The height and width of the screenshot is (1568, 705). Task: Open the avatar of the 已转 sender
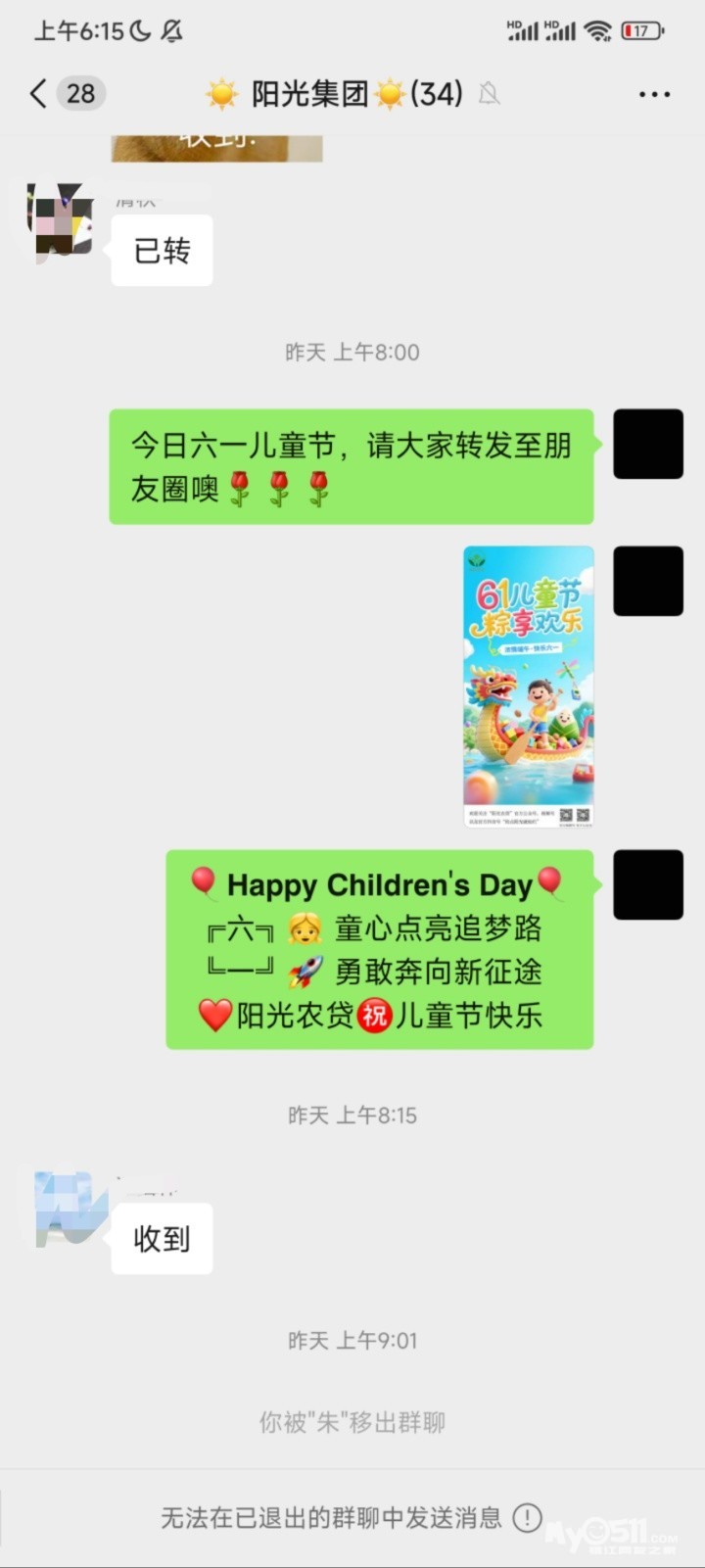[60, 221]
